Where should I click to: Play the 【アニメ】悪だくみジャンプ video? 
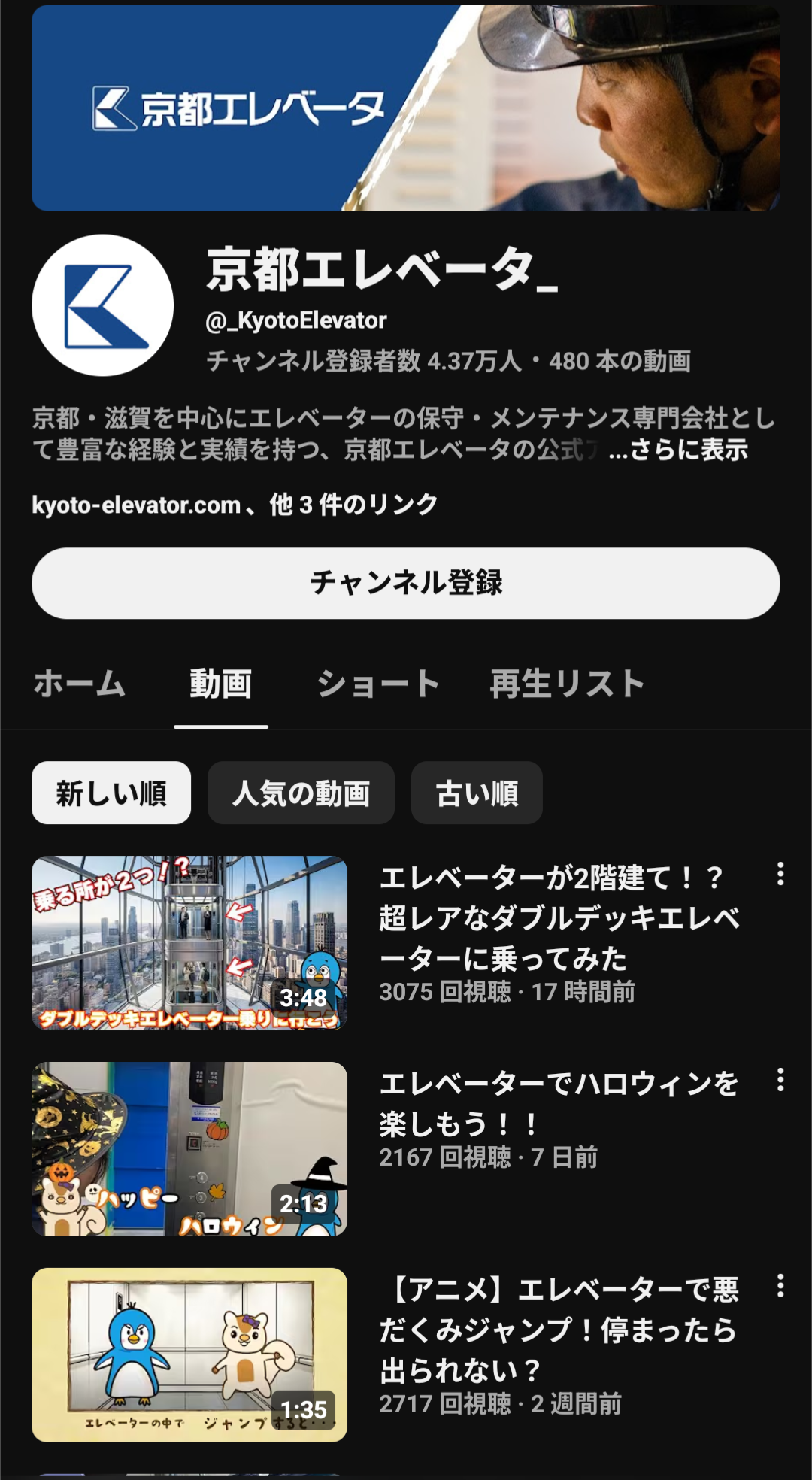189,1354
